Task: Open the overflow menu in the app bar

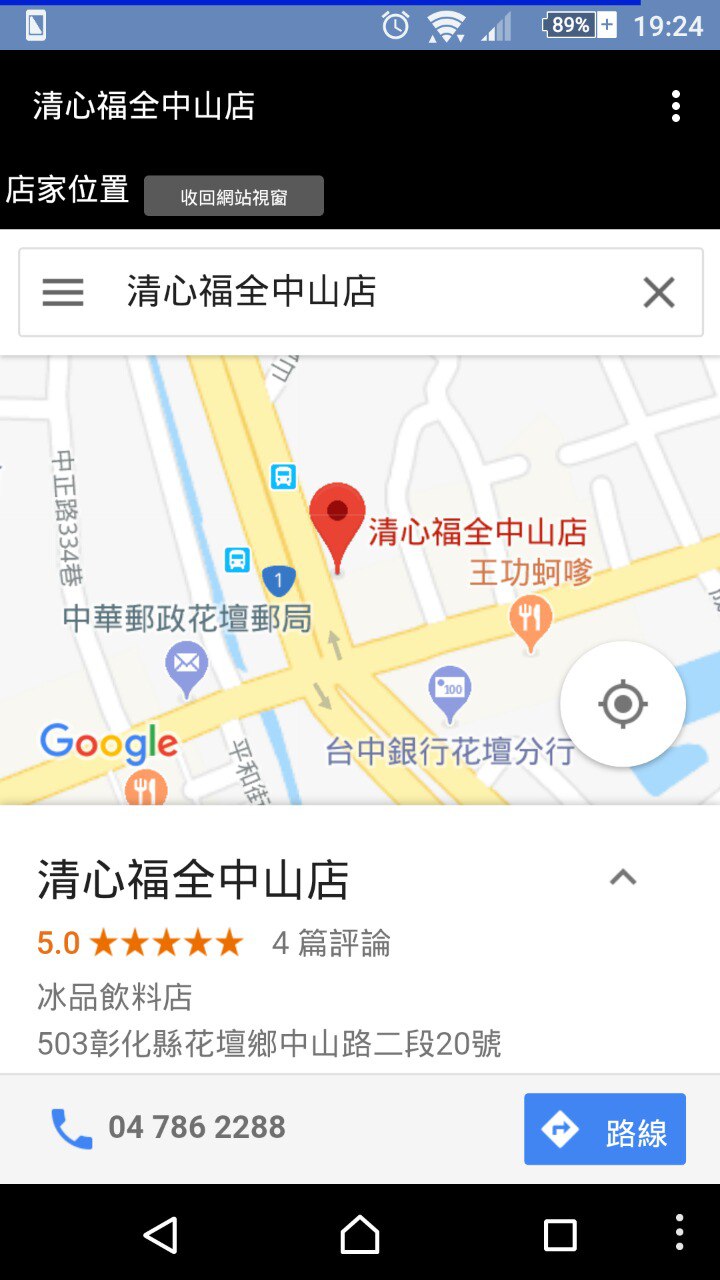Action: (676, 106)
